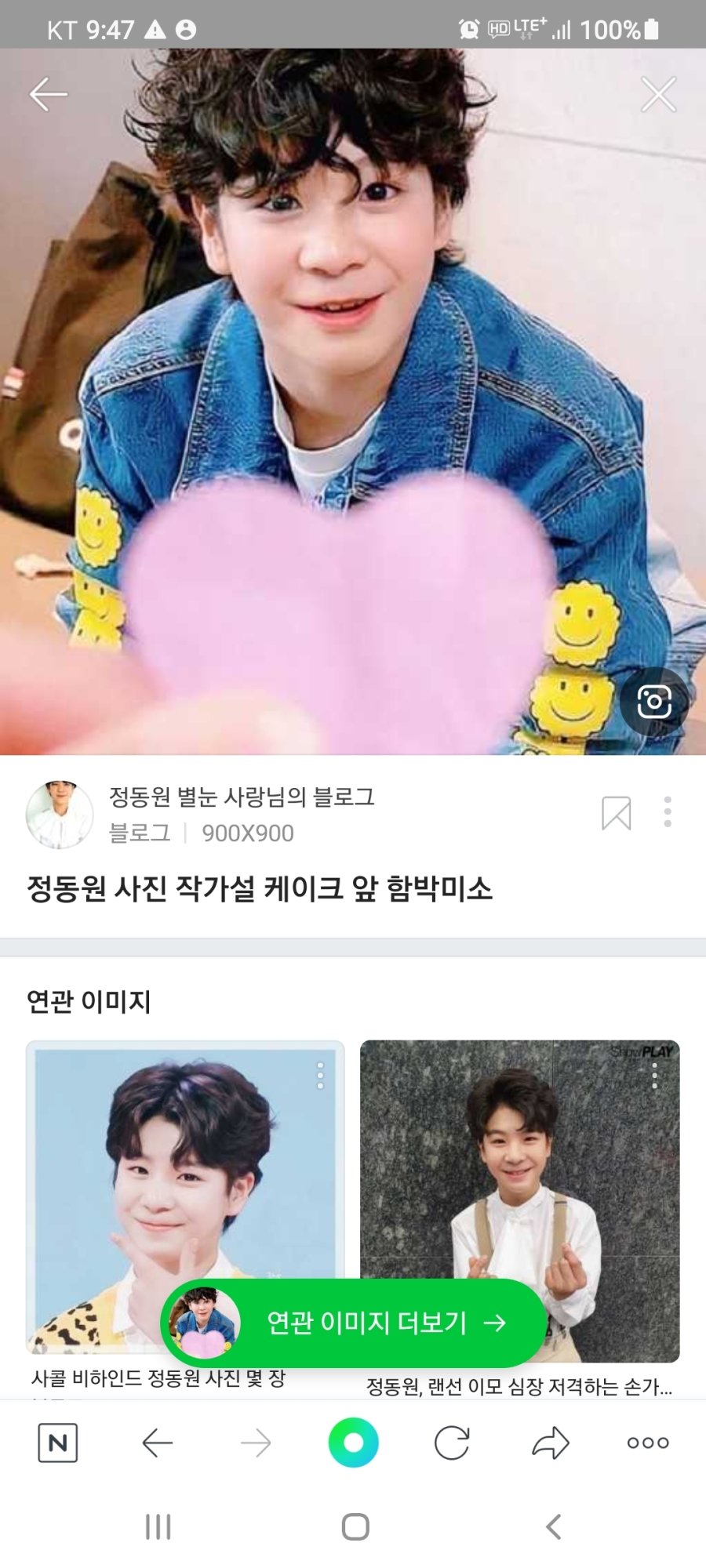
Task: Go back using the top-left arrow
Action: point(49,95)
